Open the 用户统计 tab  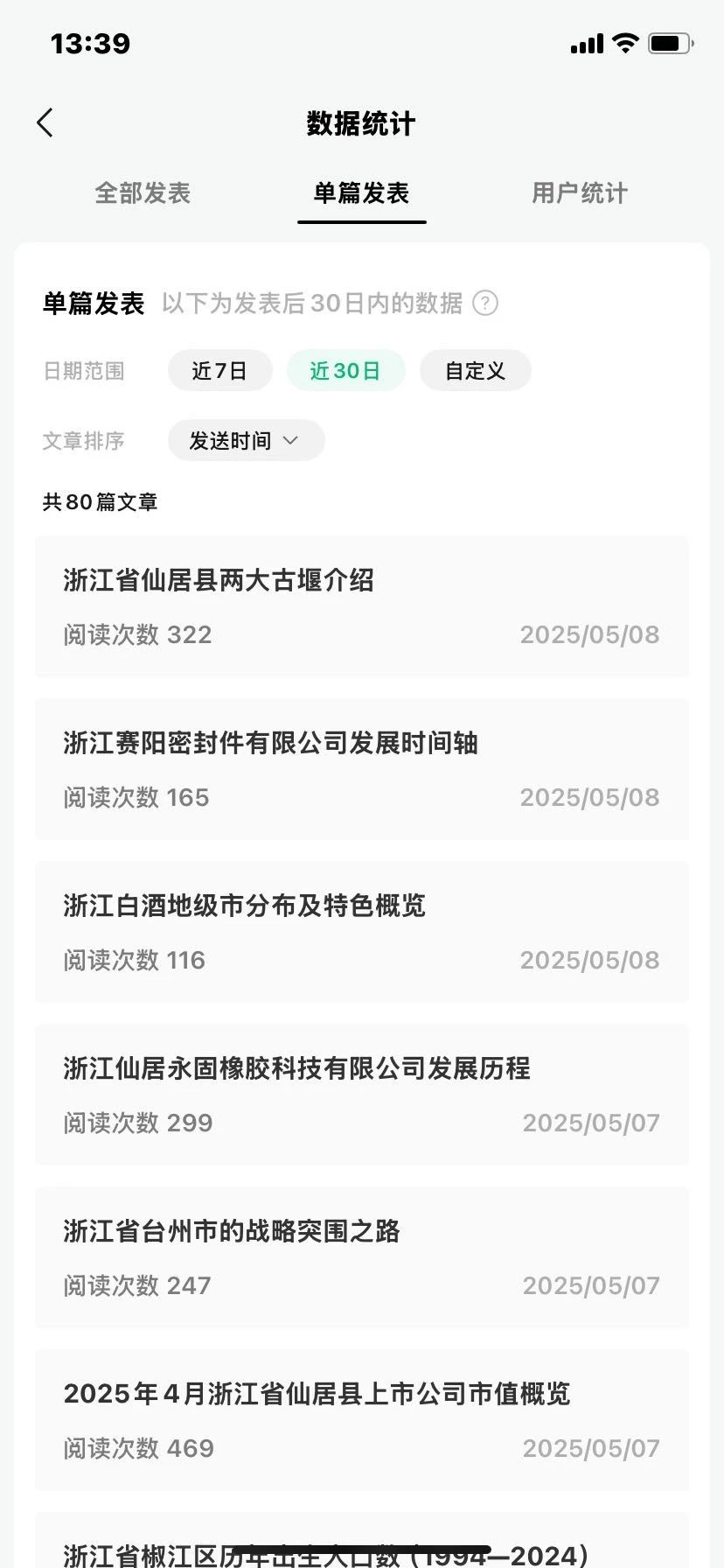coord(580,193)
